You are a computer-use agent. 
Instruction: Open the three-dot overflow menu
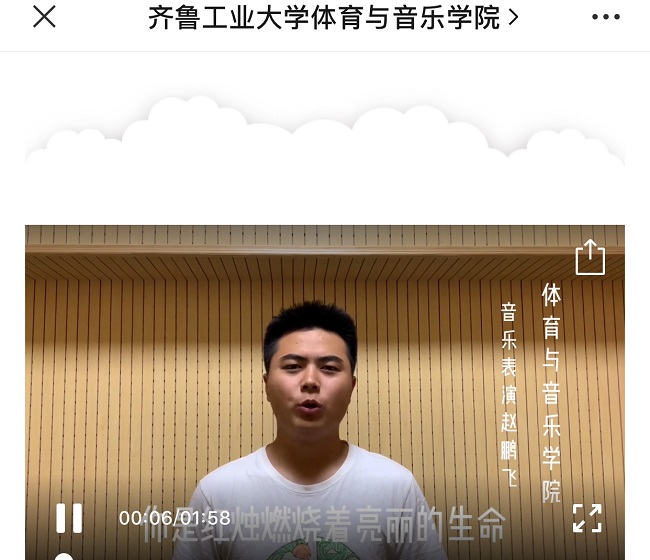(606, 17)
